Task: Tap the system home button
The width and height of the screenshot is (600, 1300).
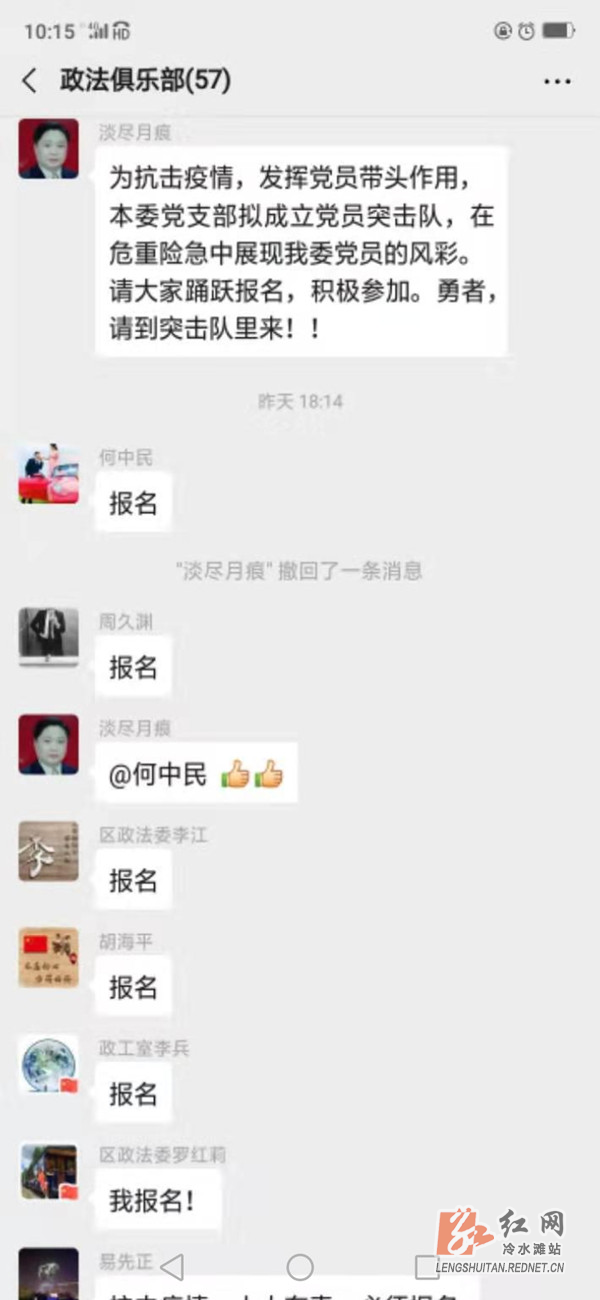Action: click(300, 1267)
